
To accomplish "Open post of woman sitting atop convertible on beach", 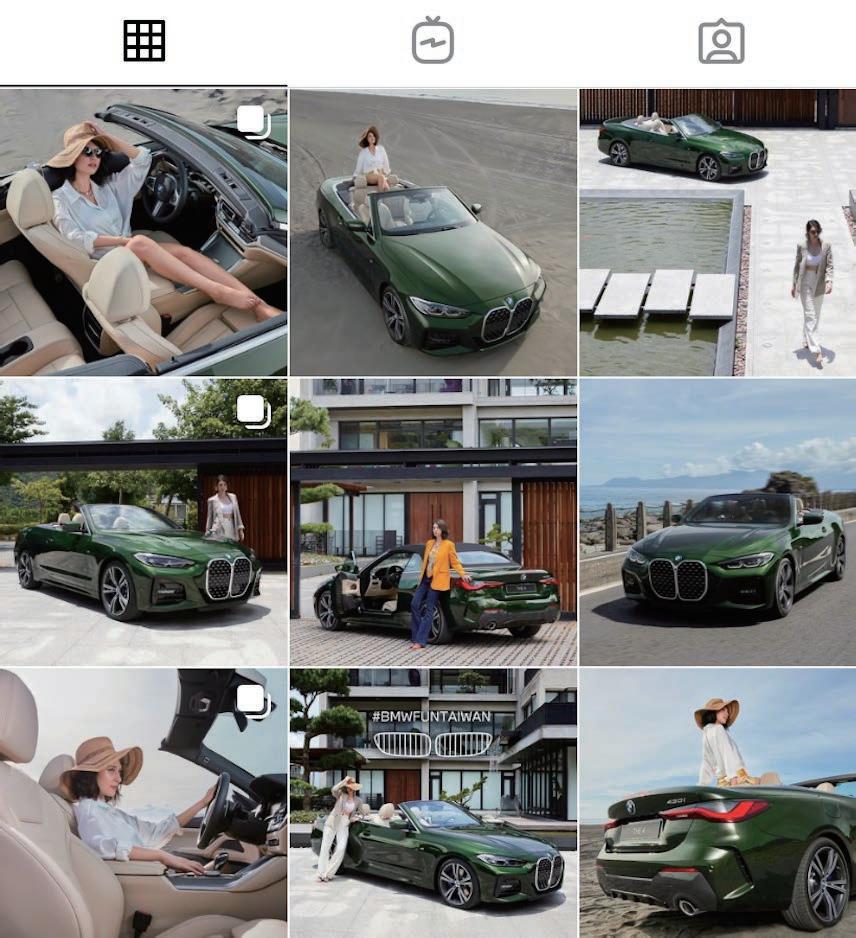I will (x=432, y=232).
